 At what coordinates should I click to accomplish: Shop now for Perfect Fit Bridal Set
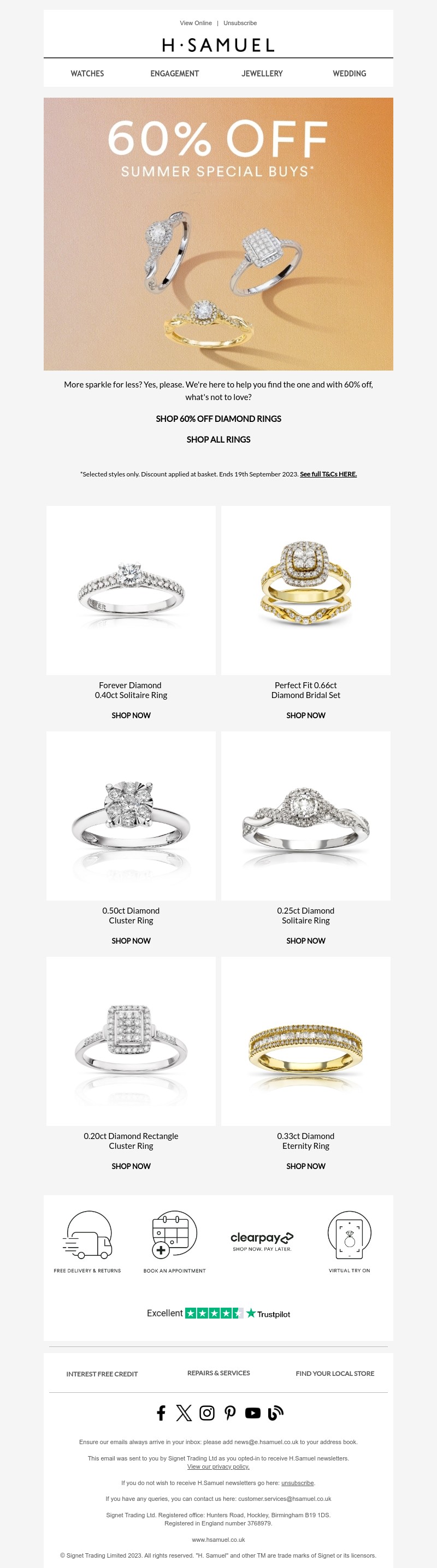click(305, 715)
